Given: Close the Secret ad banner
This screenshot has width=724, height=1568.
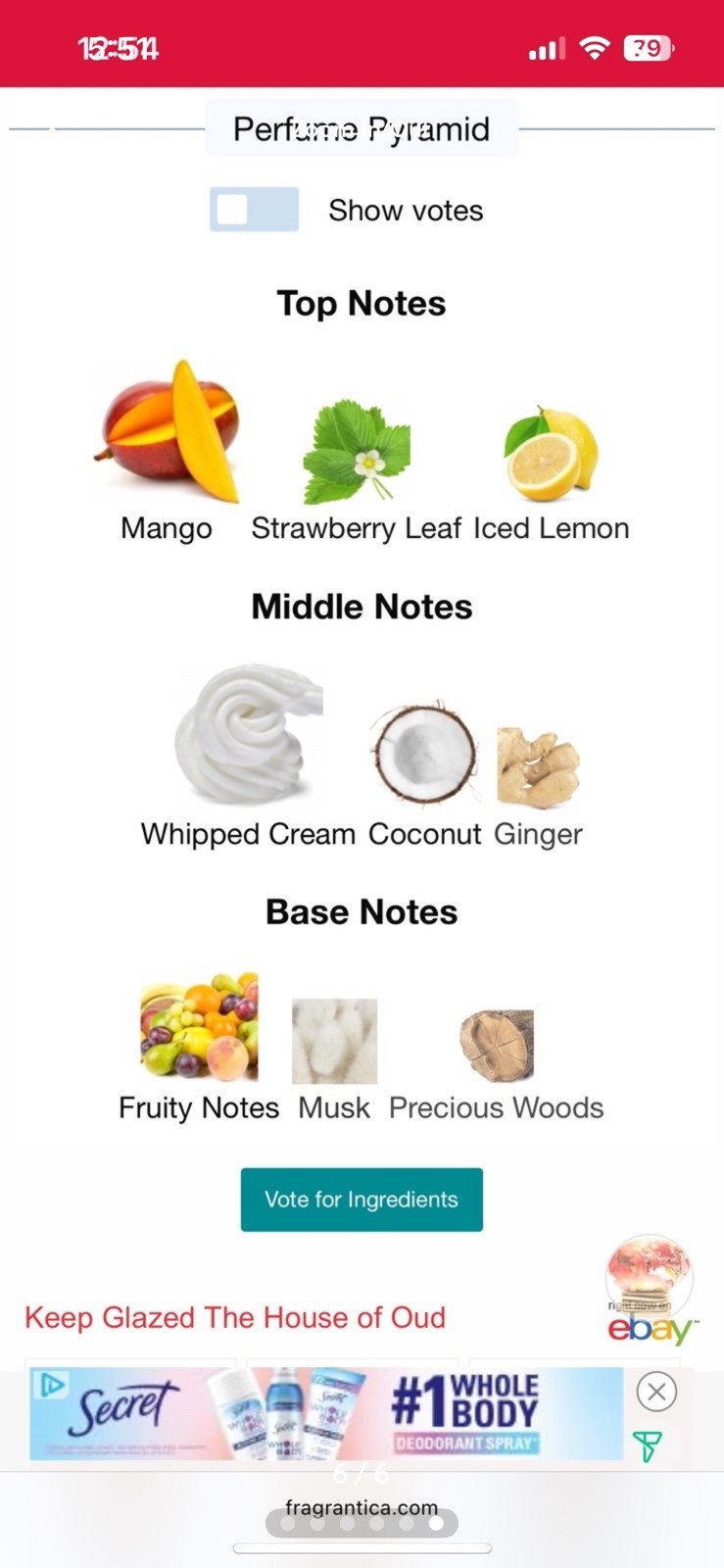Looking at the screenshot, I should click(x=656, y=1392).
